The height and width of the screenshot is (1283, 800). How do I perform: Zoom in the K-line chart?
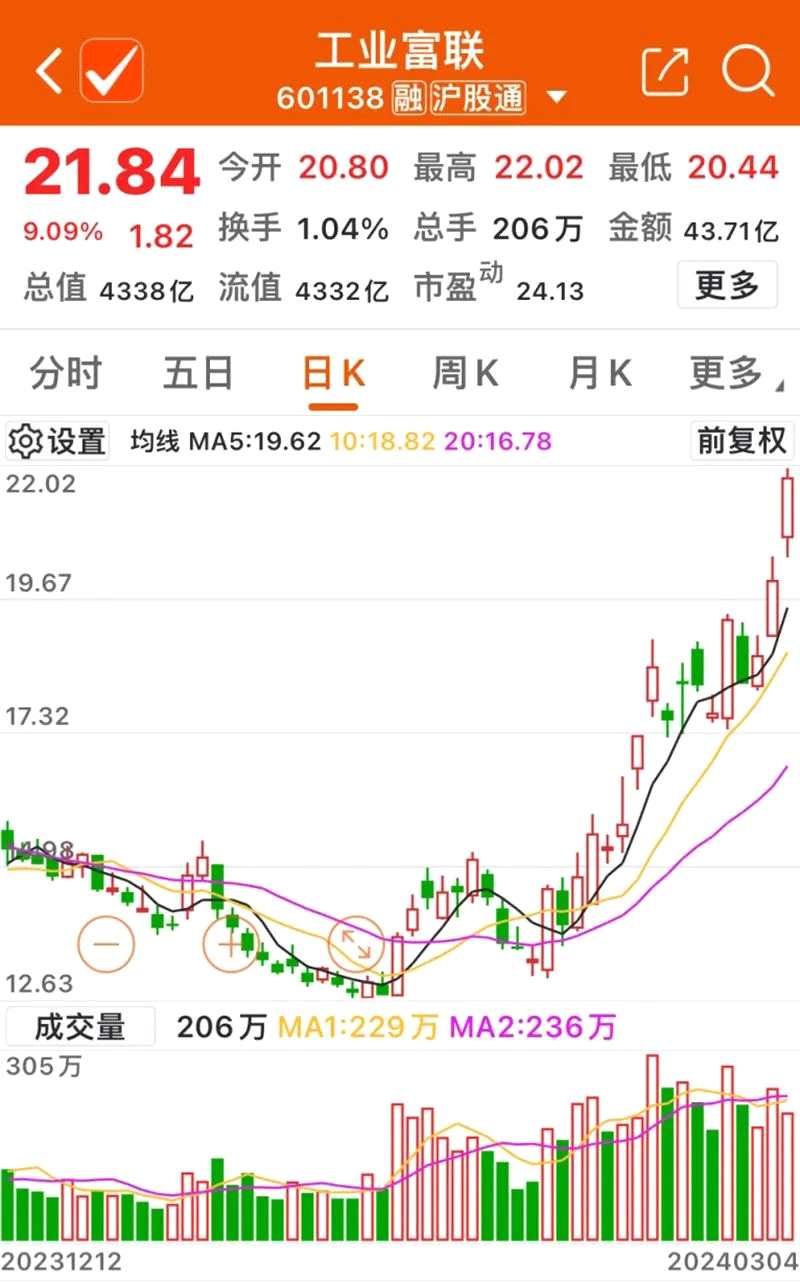pos(231,943)
